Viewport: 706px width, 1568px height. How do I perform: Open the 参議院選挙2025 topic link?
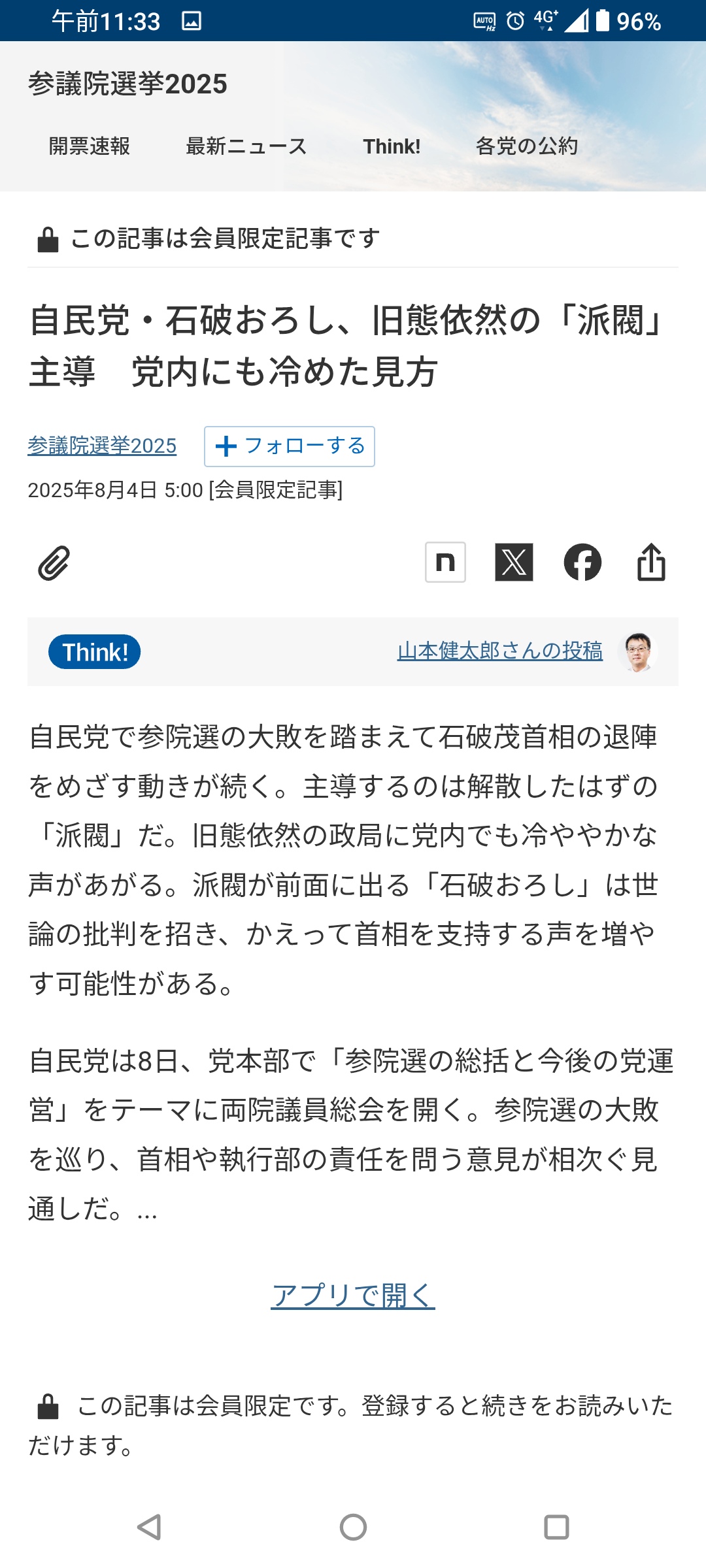(102, 446)
